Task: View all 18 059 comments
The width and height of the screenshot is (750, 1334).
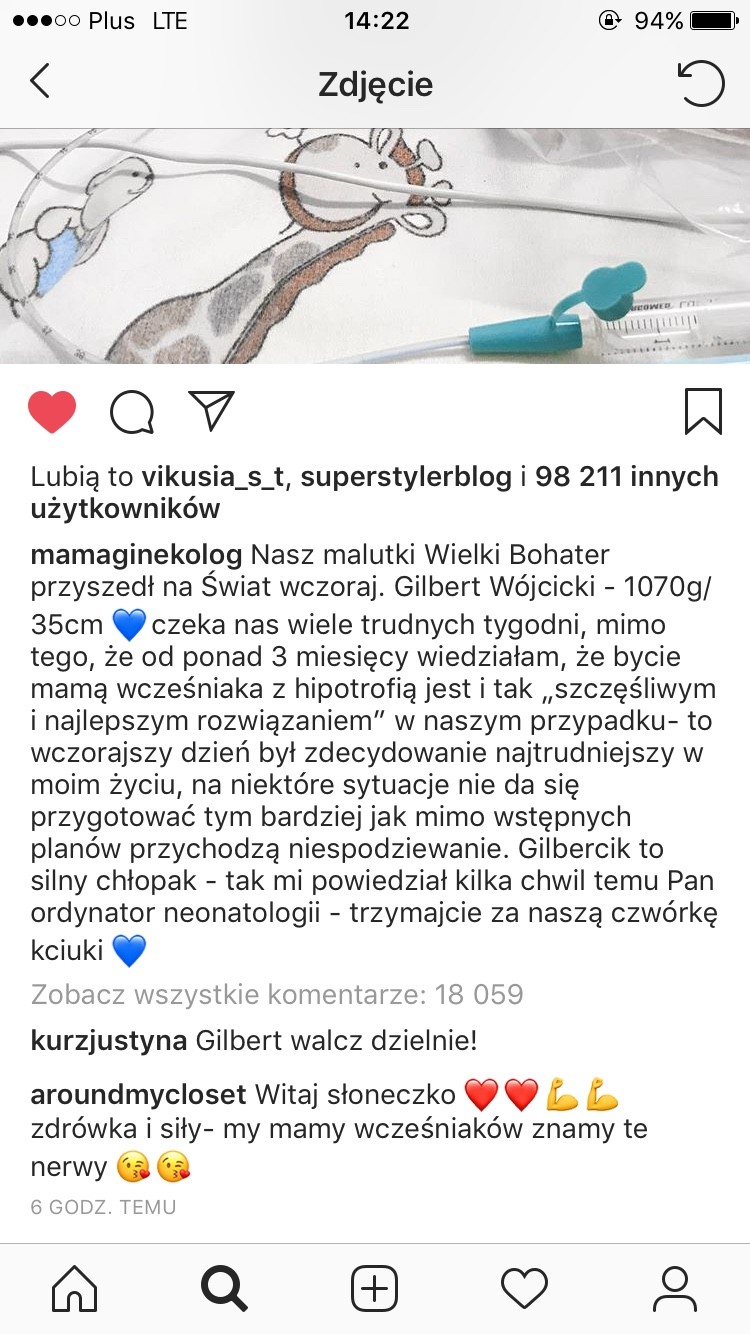Action: click(x=277, y=994)
